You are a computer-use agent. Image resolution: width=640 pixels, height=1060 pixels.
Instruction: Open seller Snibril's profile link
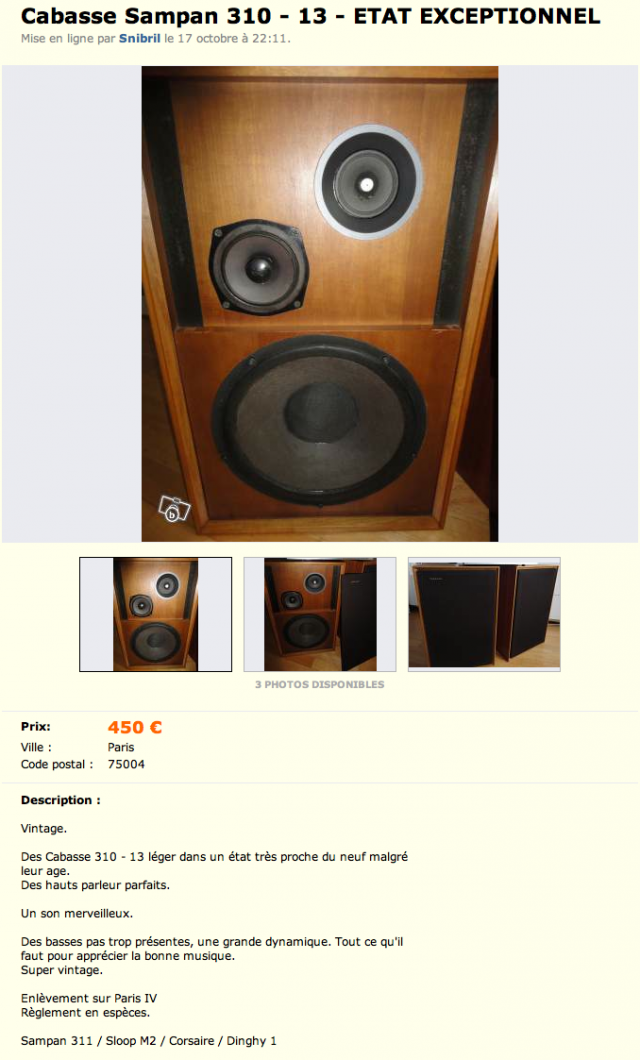[139, 39]
